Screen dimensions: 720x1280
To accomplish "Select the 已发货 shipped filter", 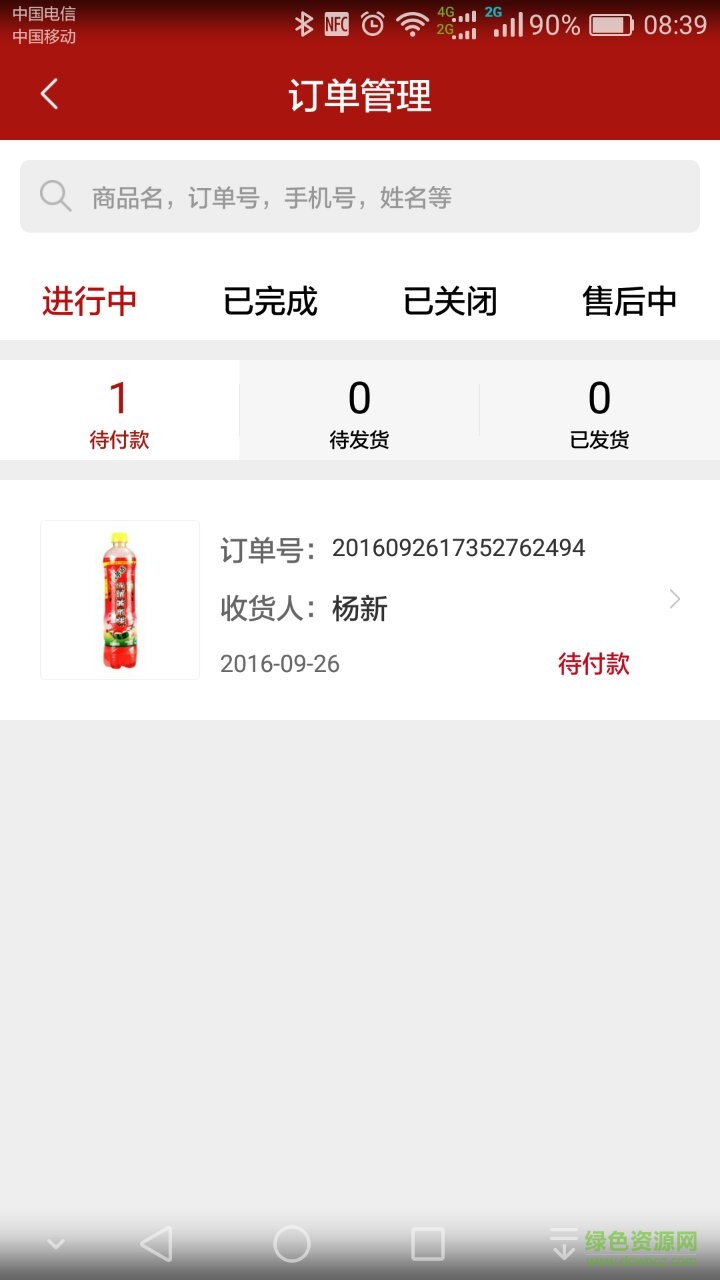I will pos(599,410).
